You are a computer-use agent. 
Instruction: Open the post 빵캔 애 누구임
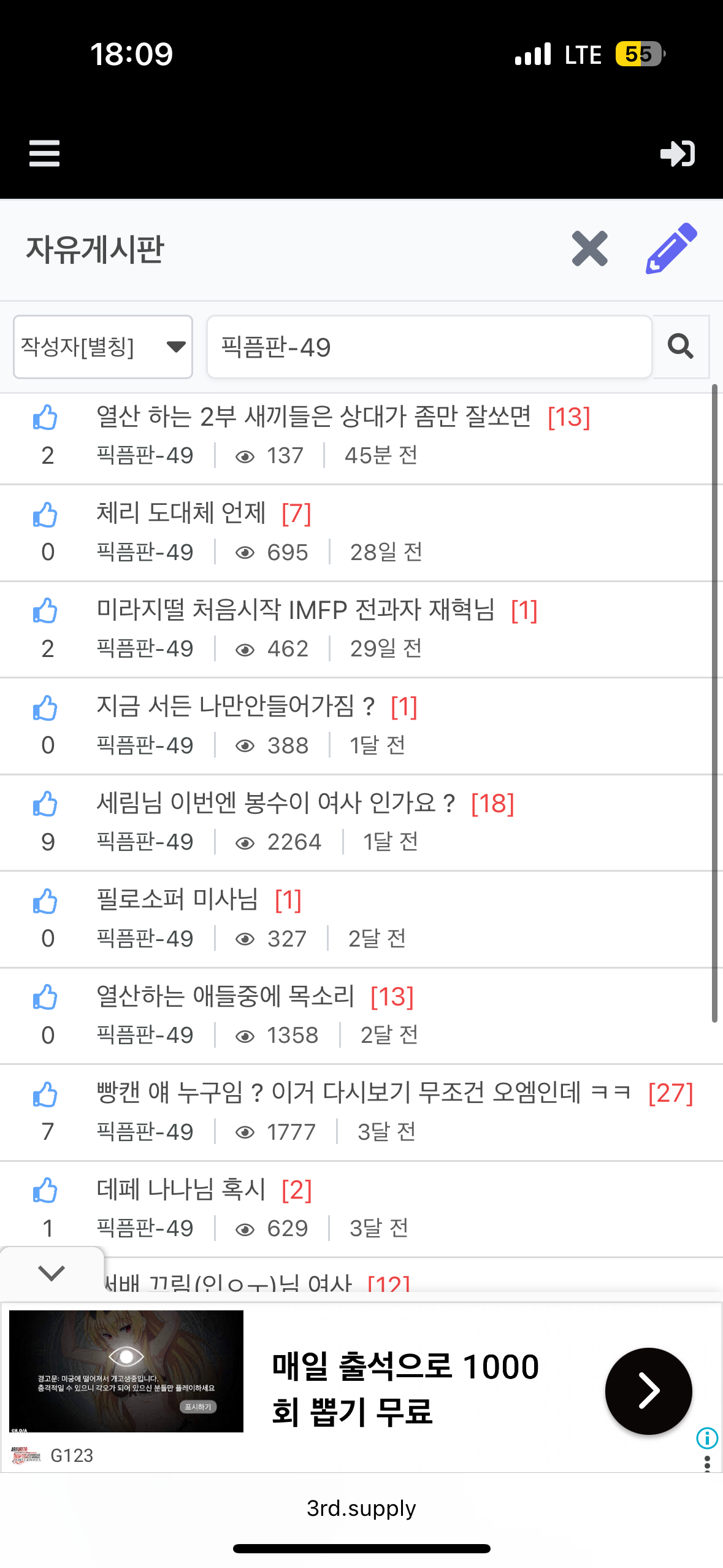(x=363, y=1093)
